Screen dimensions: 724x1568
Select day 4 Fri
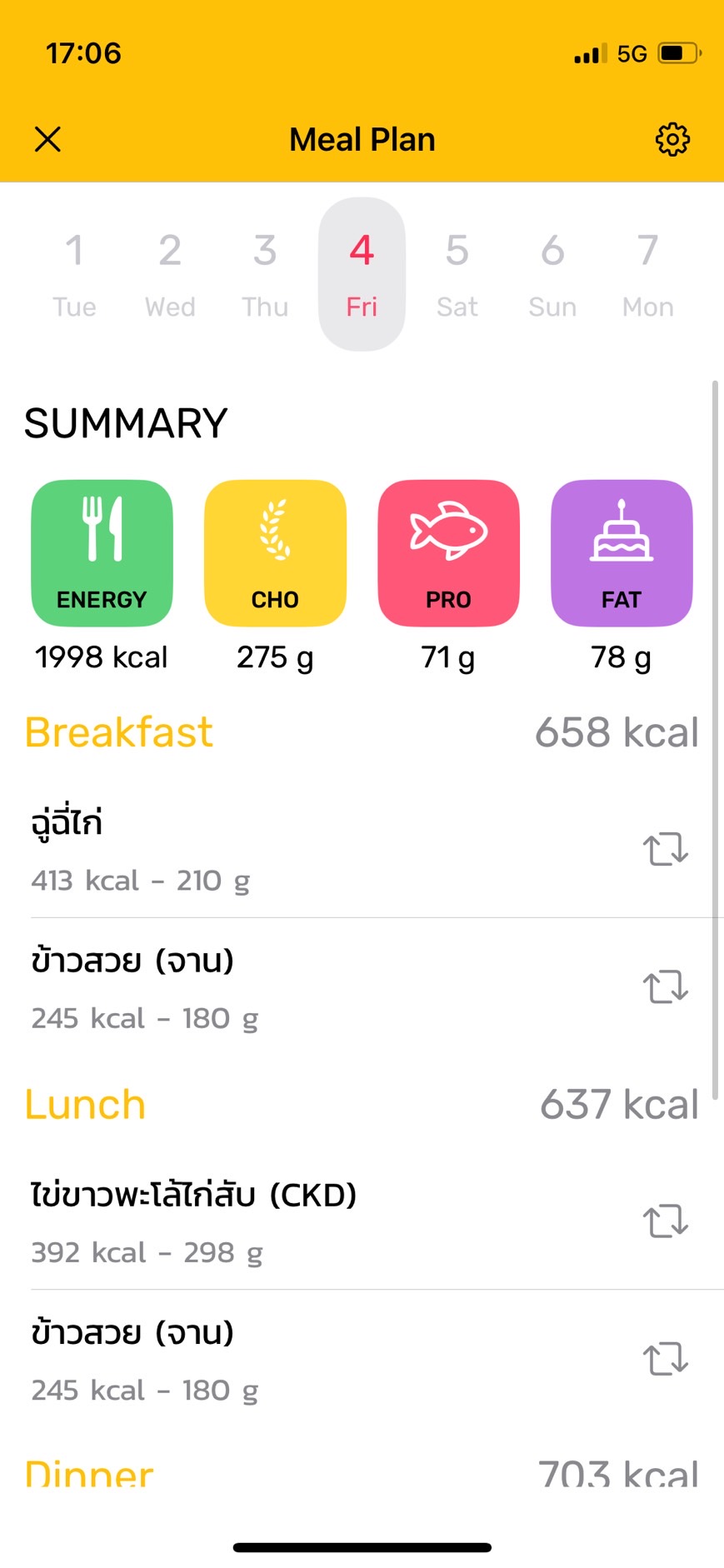362,274
